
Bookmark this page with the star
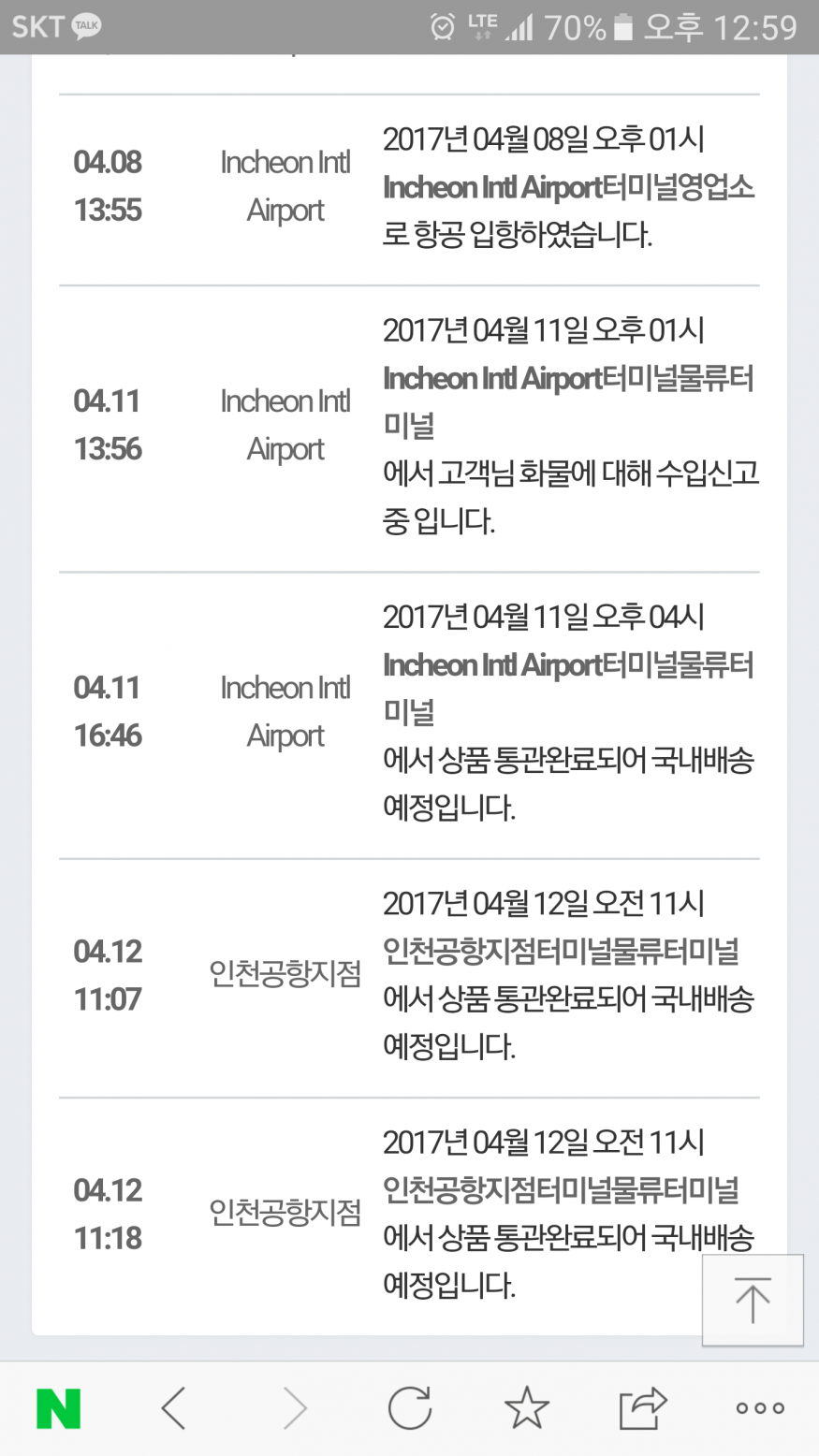[527, 1408]
